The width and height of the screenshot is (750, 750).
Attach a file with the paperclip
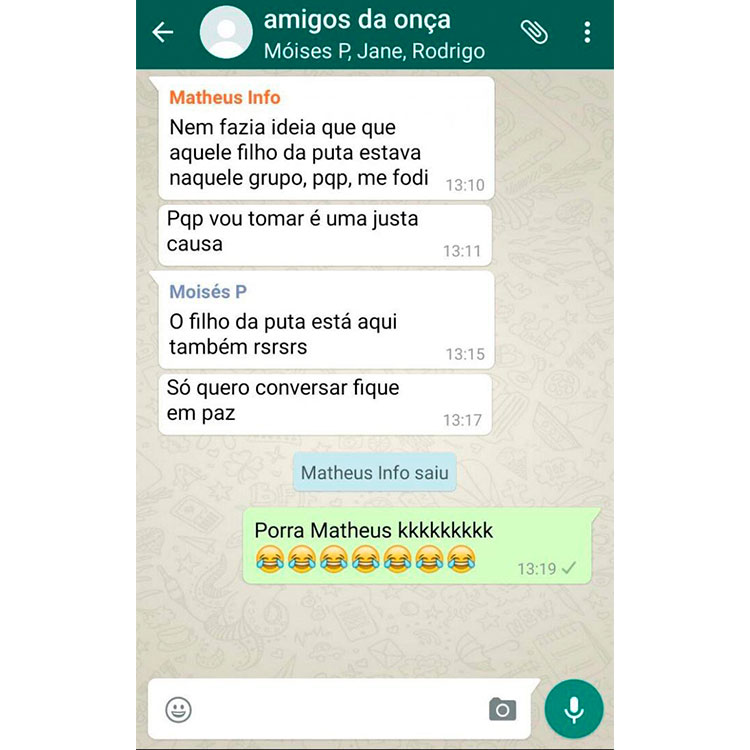(x=535, y=32)
